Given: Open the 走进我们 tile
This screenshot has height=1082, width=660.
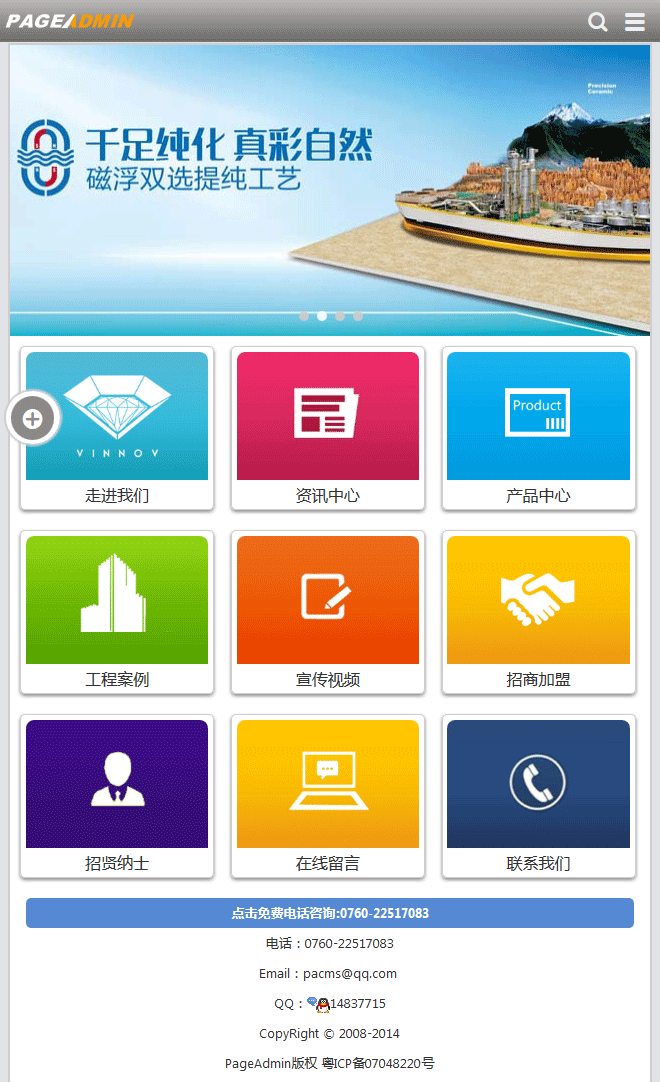Looking at the screenshot, I should (x=117, y=428).
